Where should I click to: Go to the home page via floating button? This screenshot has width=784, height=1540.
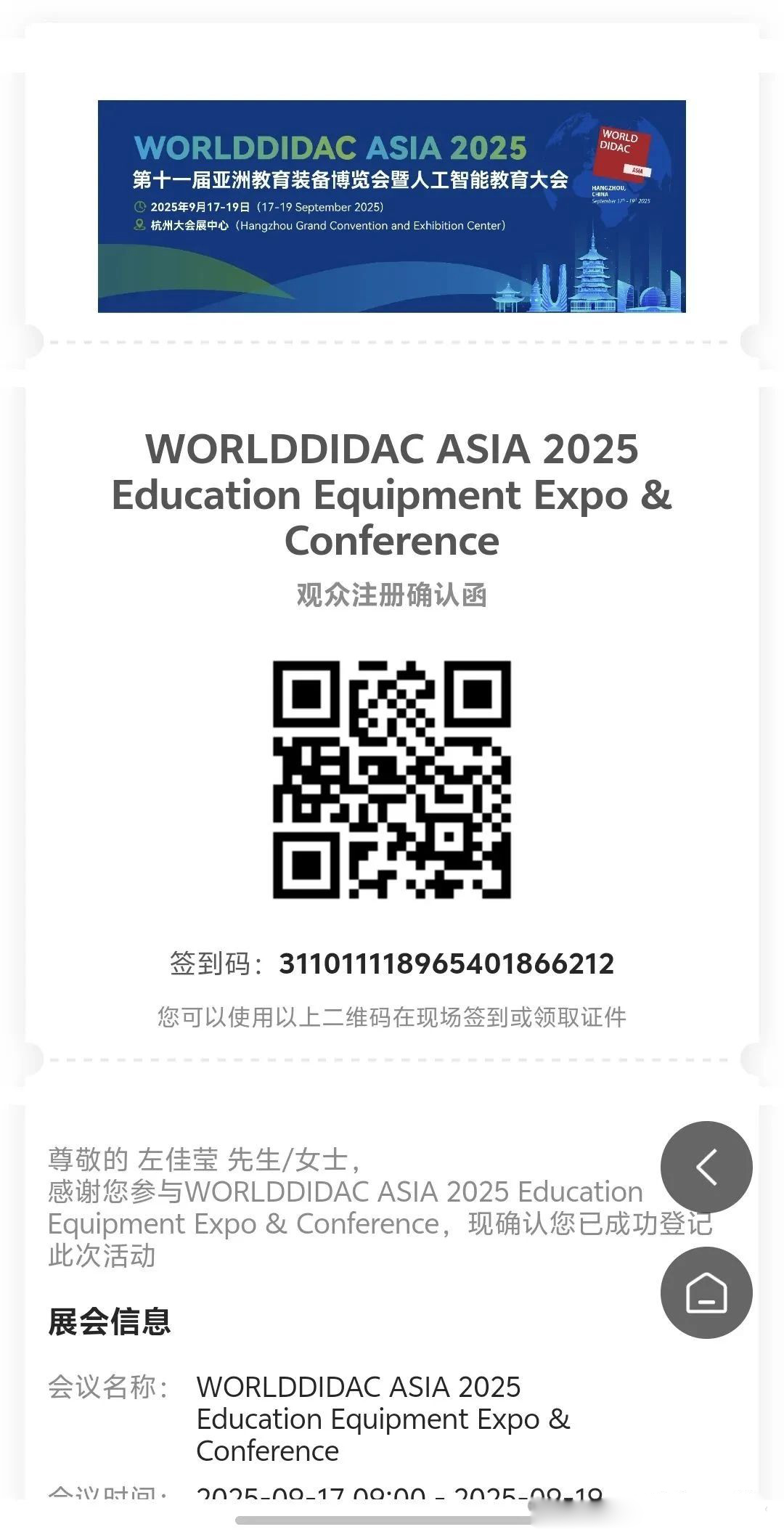pos(706,1292)
